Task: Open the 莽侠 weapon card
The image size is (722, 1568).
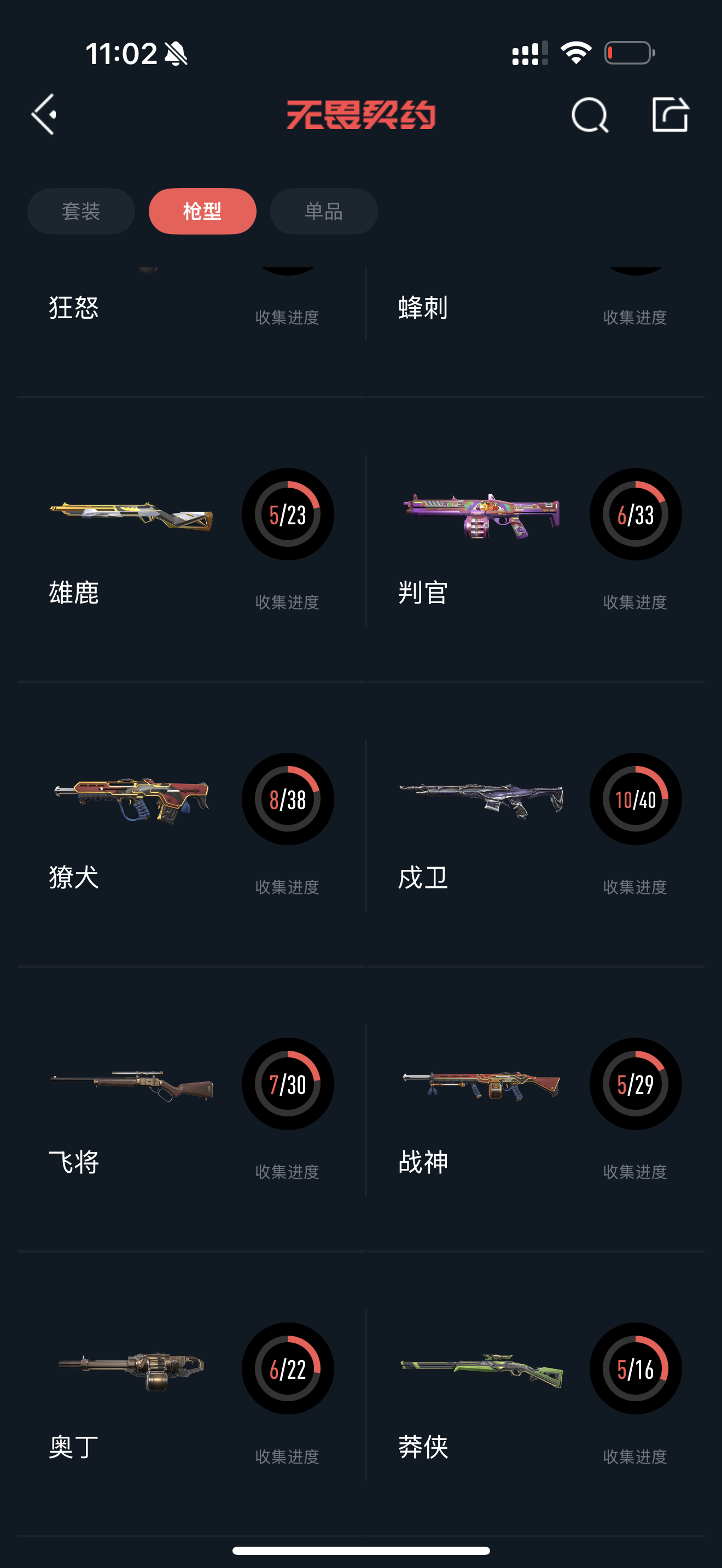Action: click(535, 1394)
